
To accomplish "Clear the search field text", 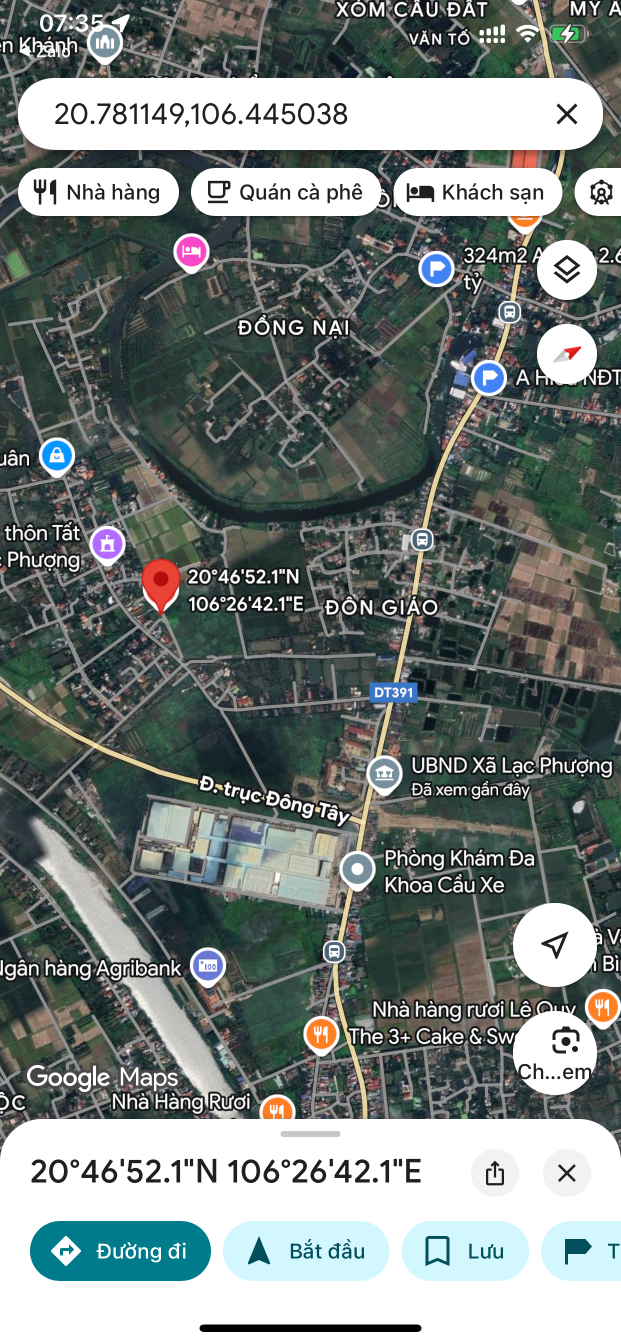I will pyautogui.click(x=566, y=114).
